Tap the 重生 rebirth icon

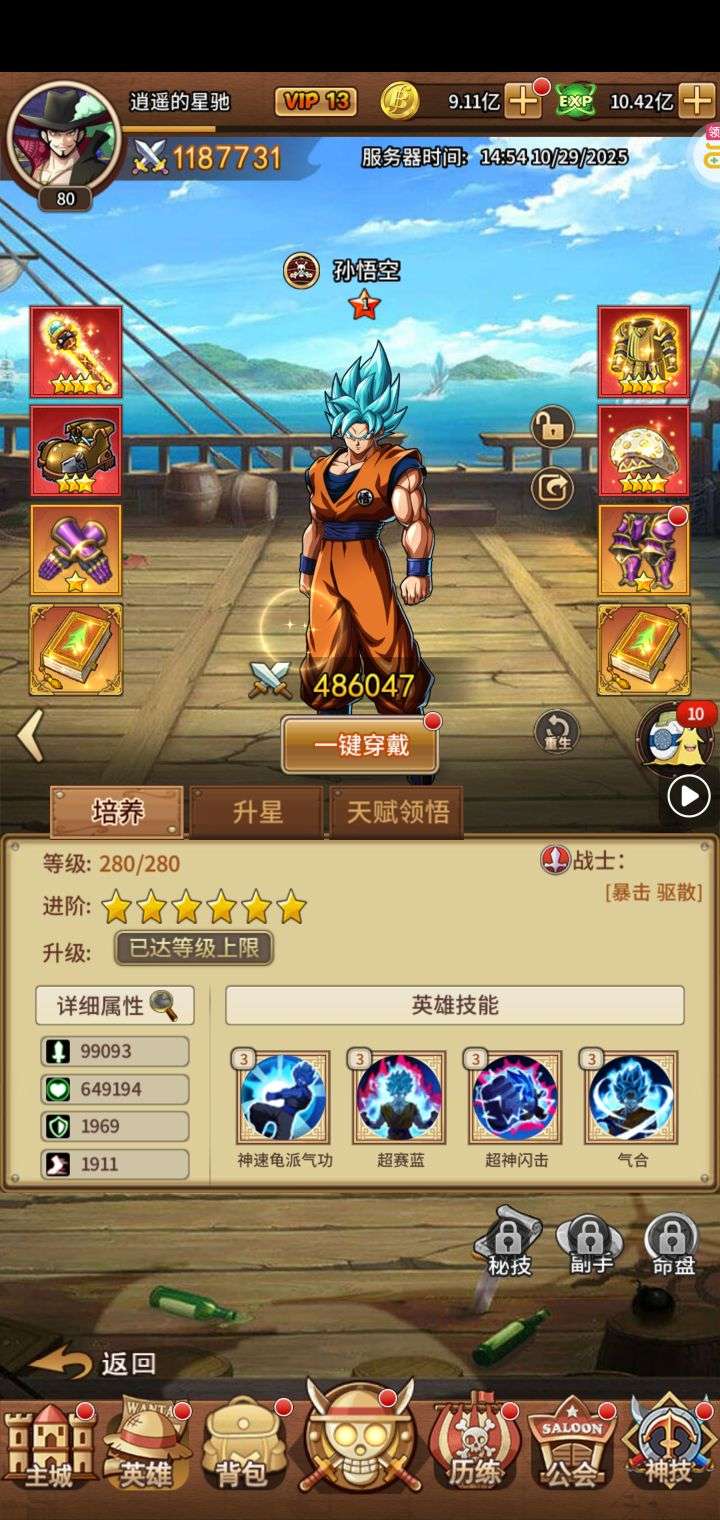click(557, 733)
